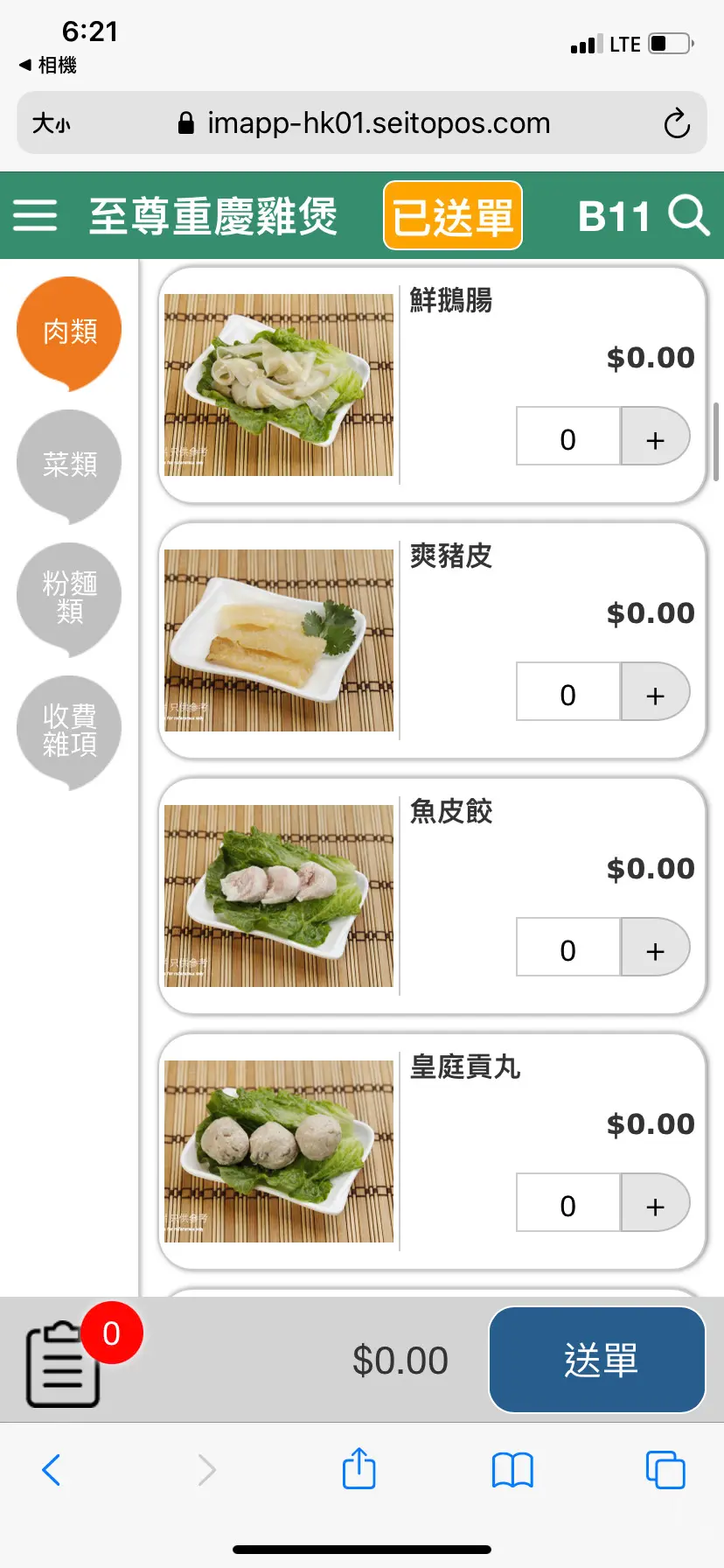Screen dimensions: 724x1568
Task: Submit order with 送單 button
Action: pos(597,1360)
